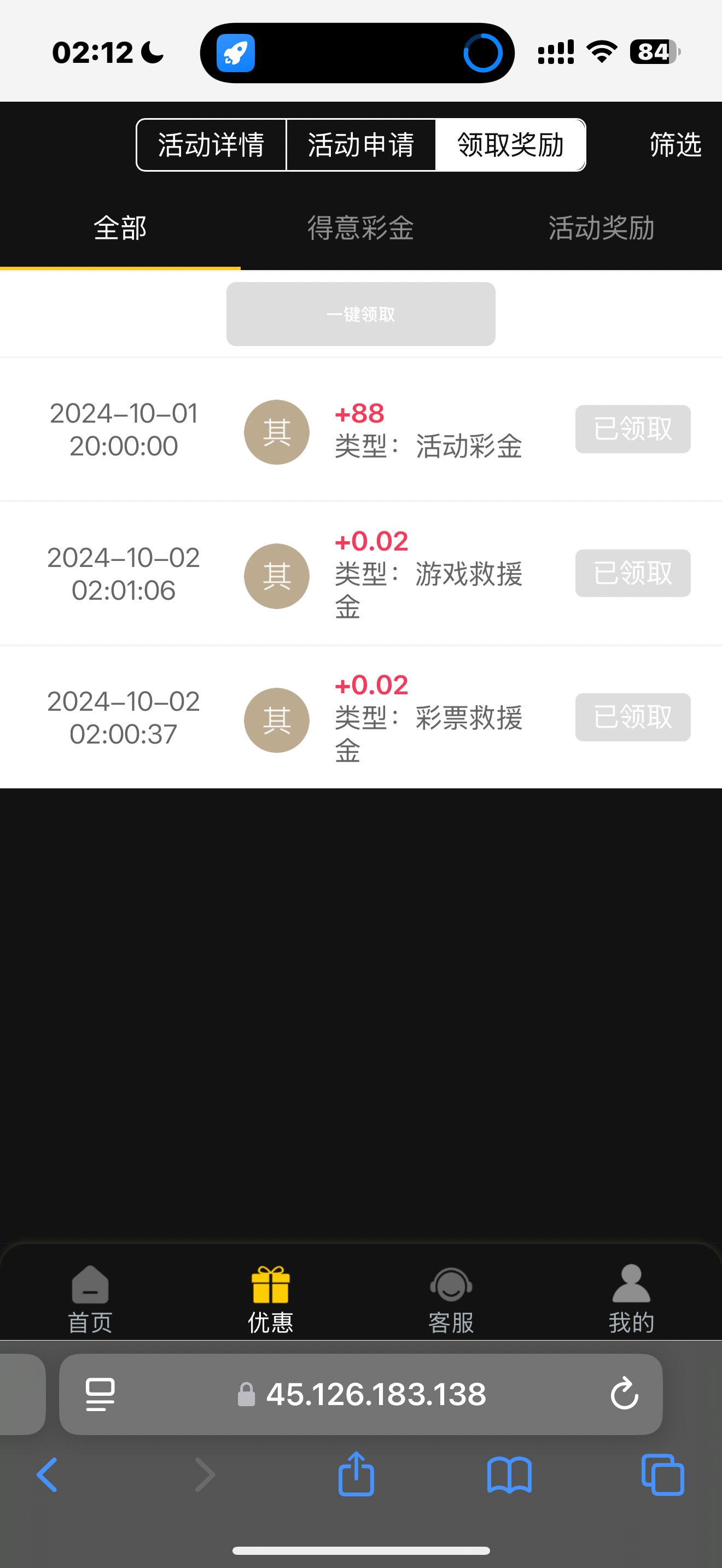Viewport: 722px width, 1568px height.
Task: Switch to the 活动详情 segment
Action: pyautogui.click(x=211, y=145)
